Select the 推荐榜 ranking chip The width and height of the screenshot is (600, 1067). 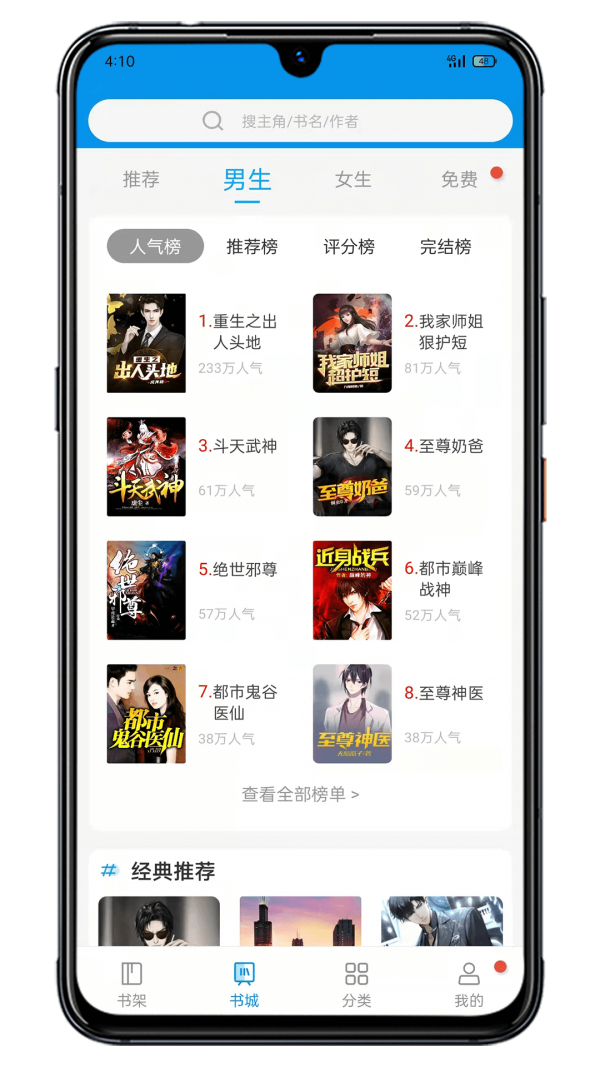[x=252, y=246]
